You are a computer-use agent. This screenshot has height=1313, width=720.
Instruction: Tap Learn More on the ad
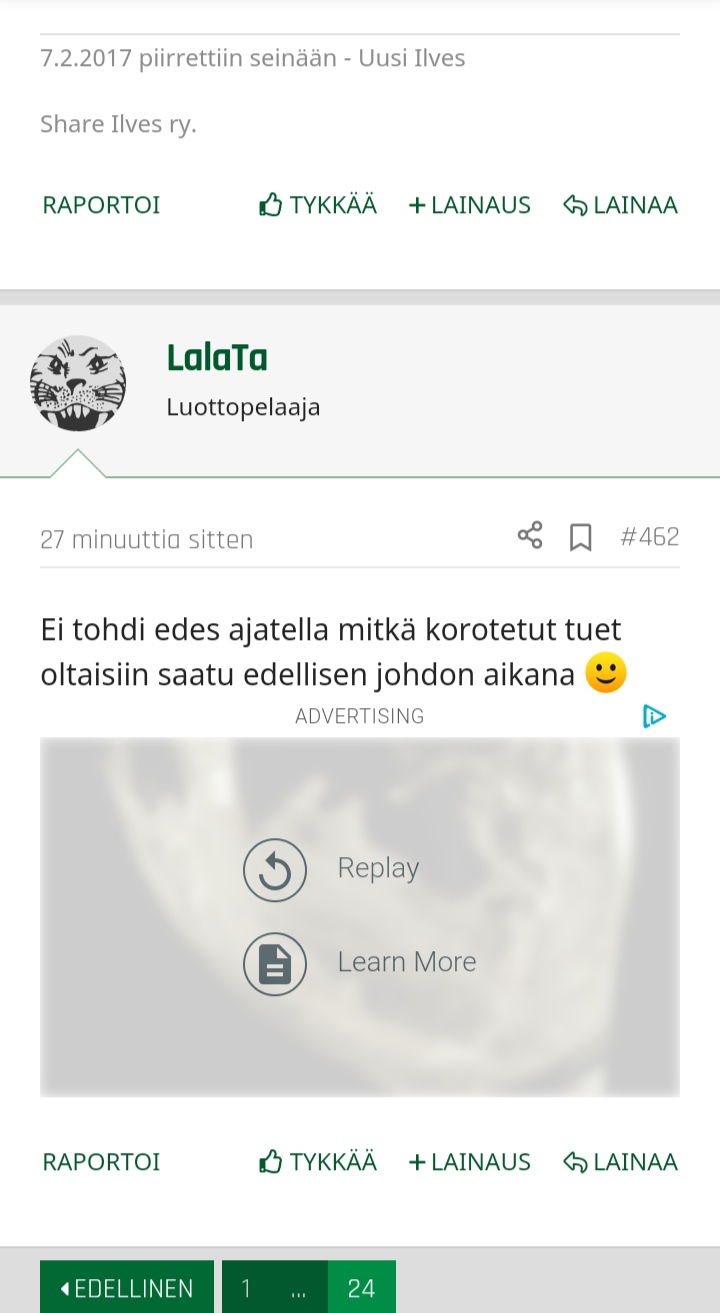275,963
